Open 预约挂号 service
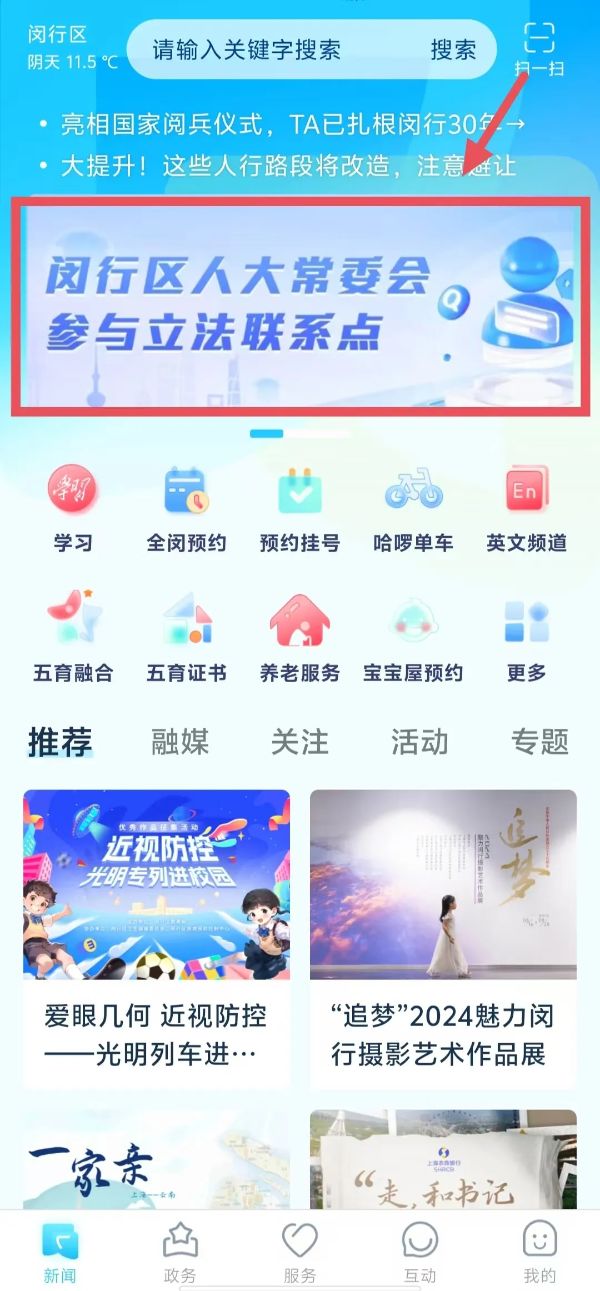The height and width of the screenshot is (1291, 600). coord(300,508)
